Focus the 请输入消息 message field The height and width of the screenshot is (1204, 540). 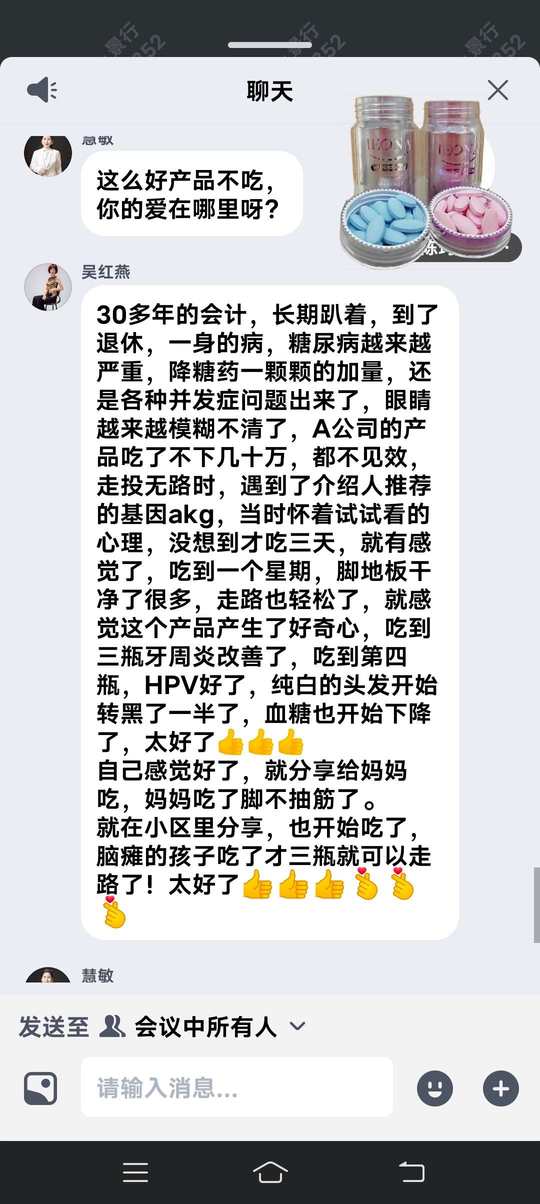click(237, 1087)
